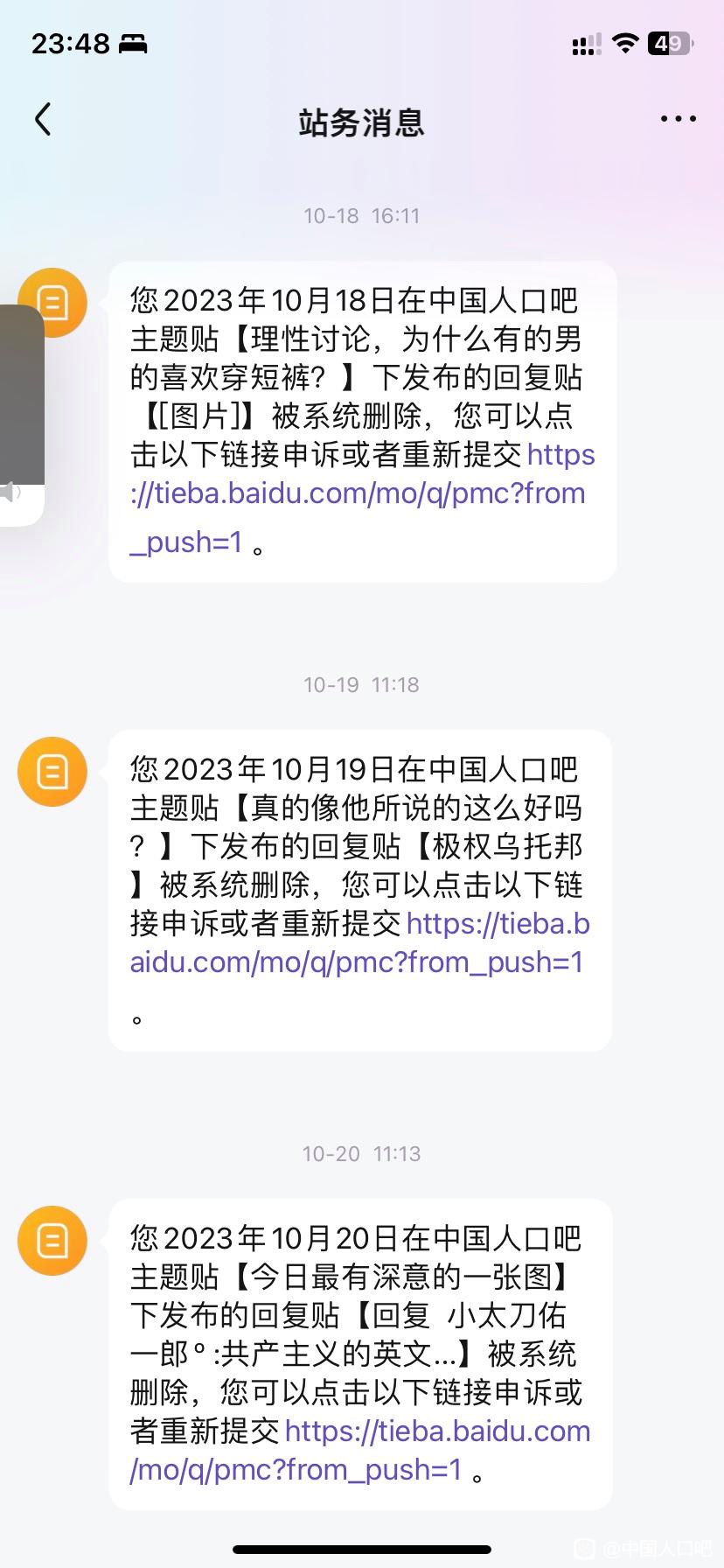Go back from 站务消息

pos(43,119)
